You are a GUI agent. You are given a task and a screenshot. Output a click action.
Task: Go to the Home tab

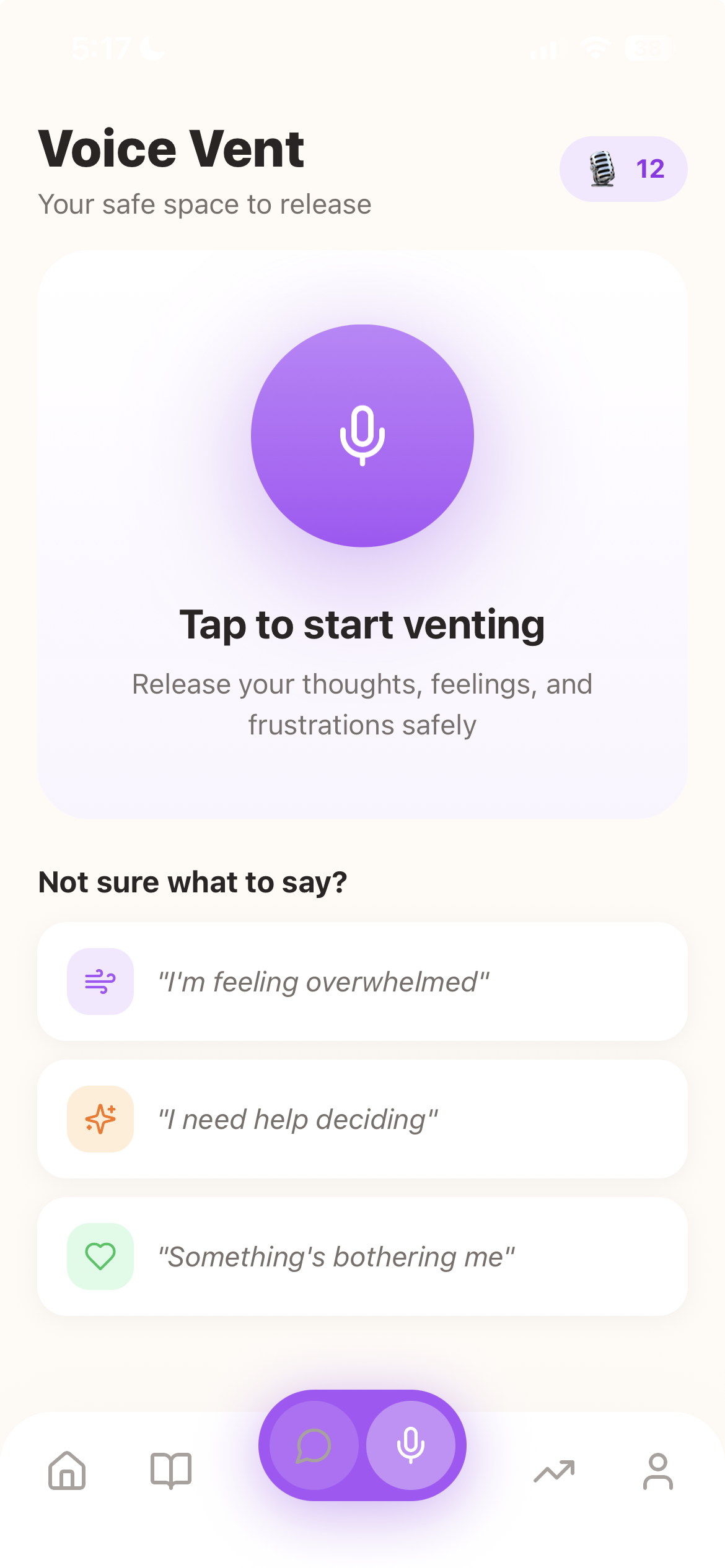tap(67, 1470)
